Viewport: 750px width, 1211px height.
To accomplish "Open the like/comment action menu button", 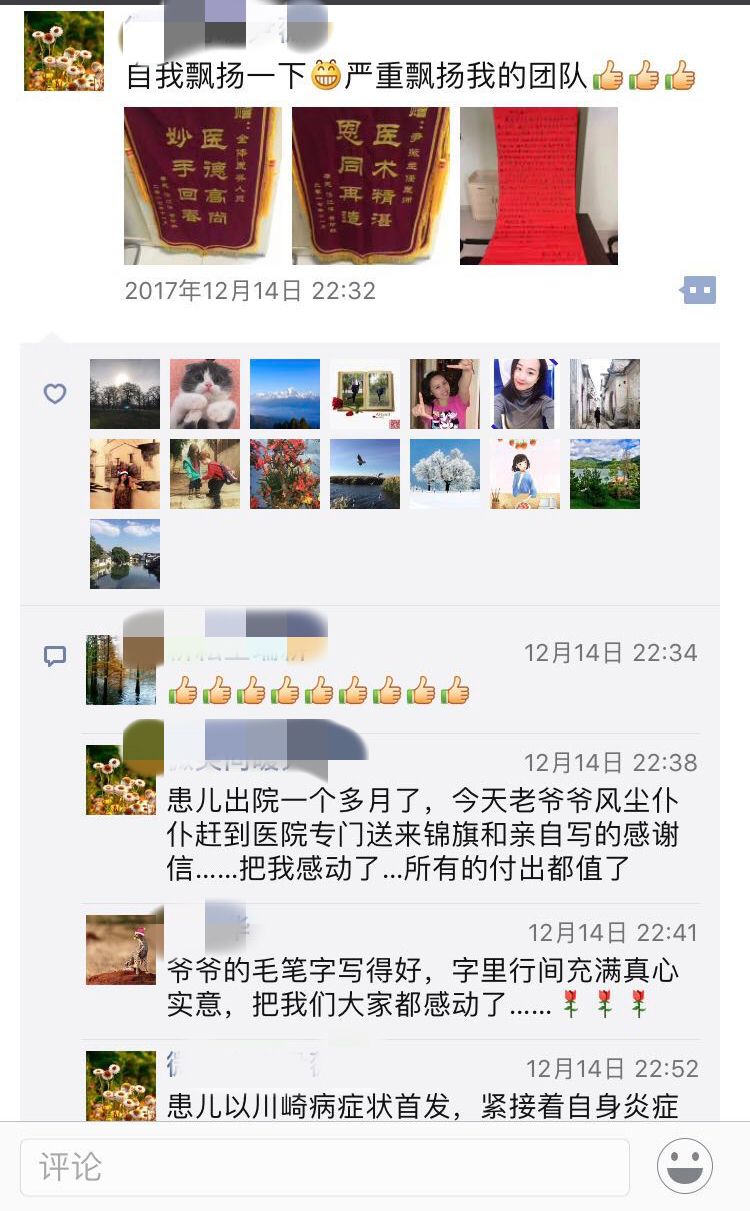I will pyautogui.click(x=699, y=291).
